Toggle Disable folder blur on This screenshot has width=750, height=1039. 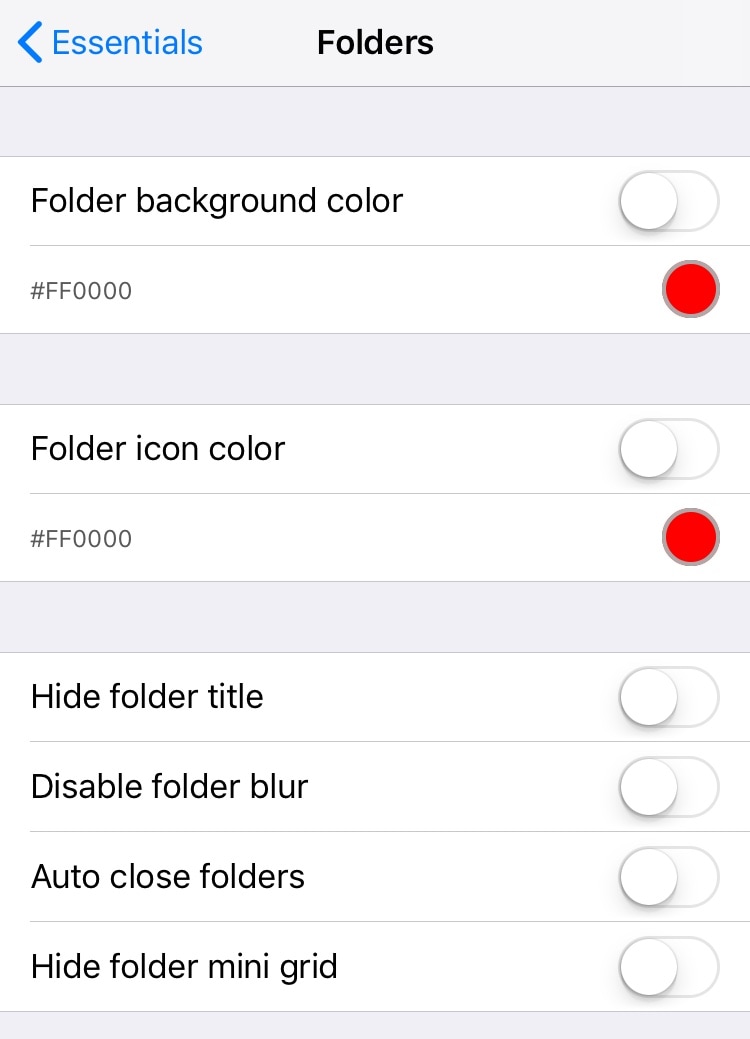click(668, 786)
